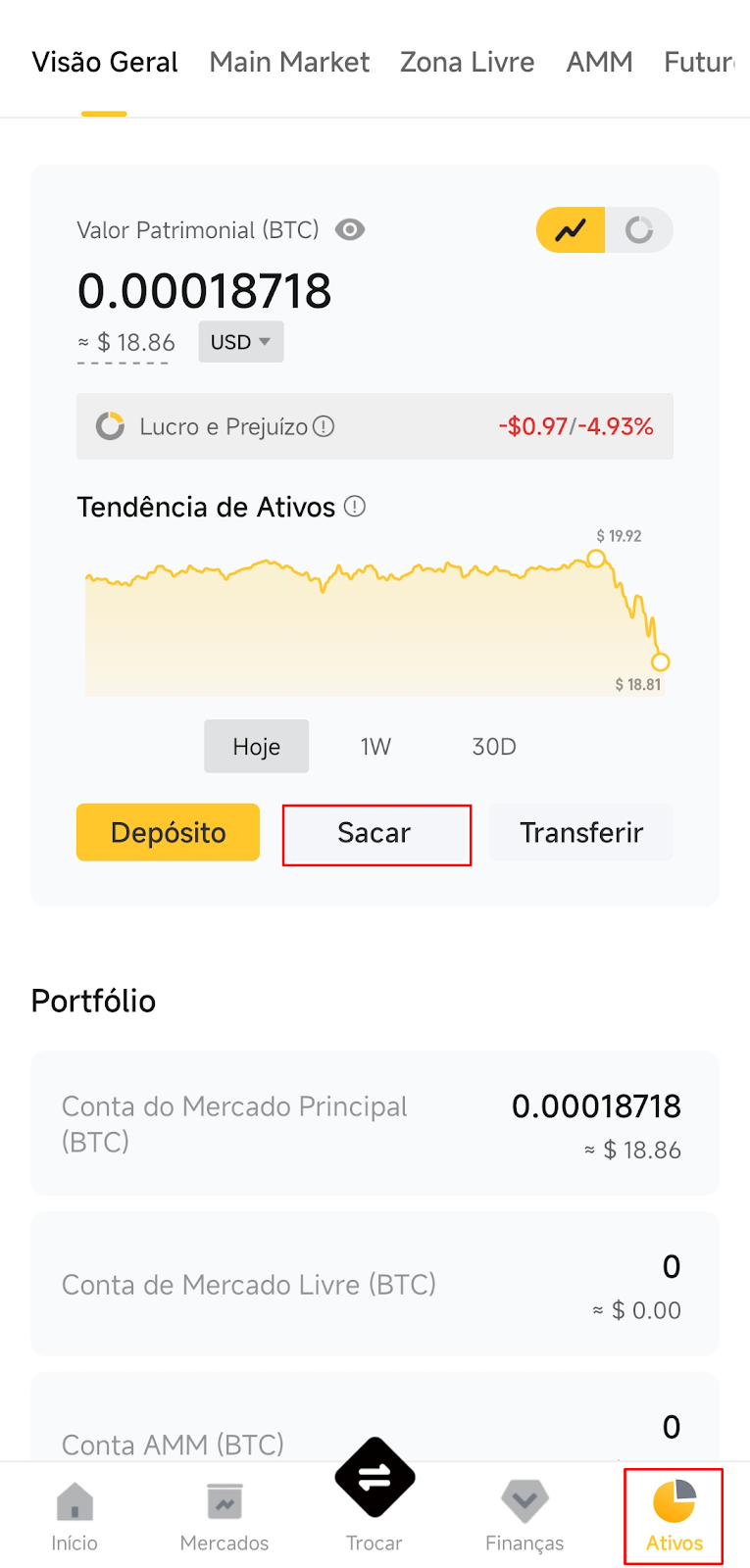
Task: Open the USD currency dropdown
Action: tap(240, 341)
